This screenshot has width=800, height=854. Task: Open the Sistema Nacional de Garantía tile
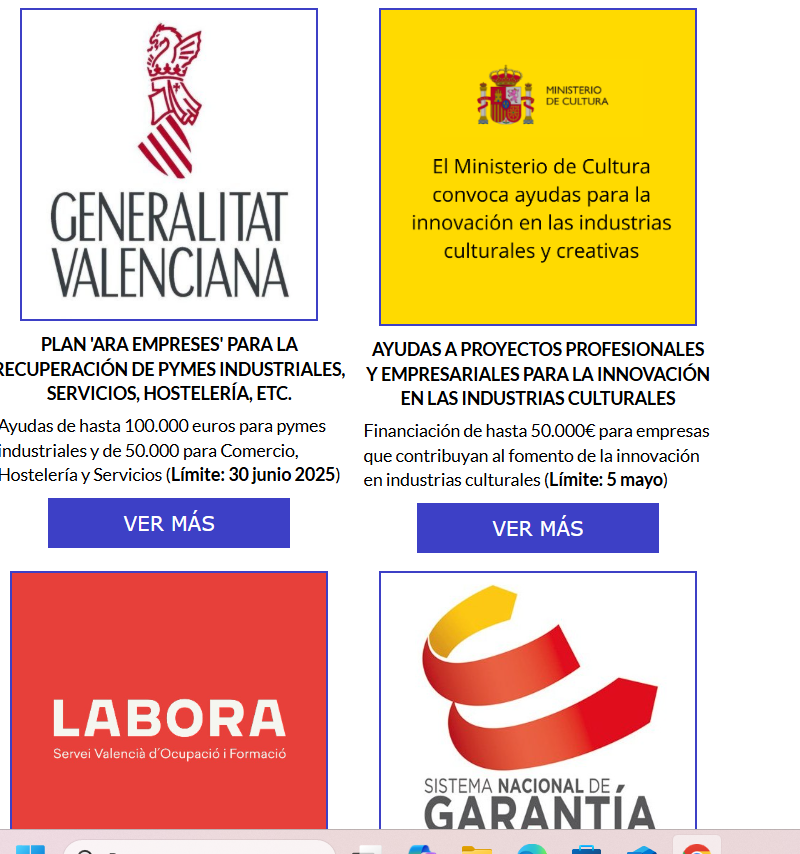click(537, 700)
